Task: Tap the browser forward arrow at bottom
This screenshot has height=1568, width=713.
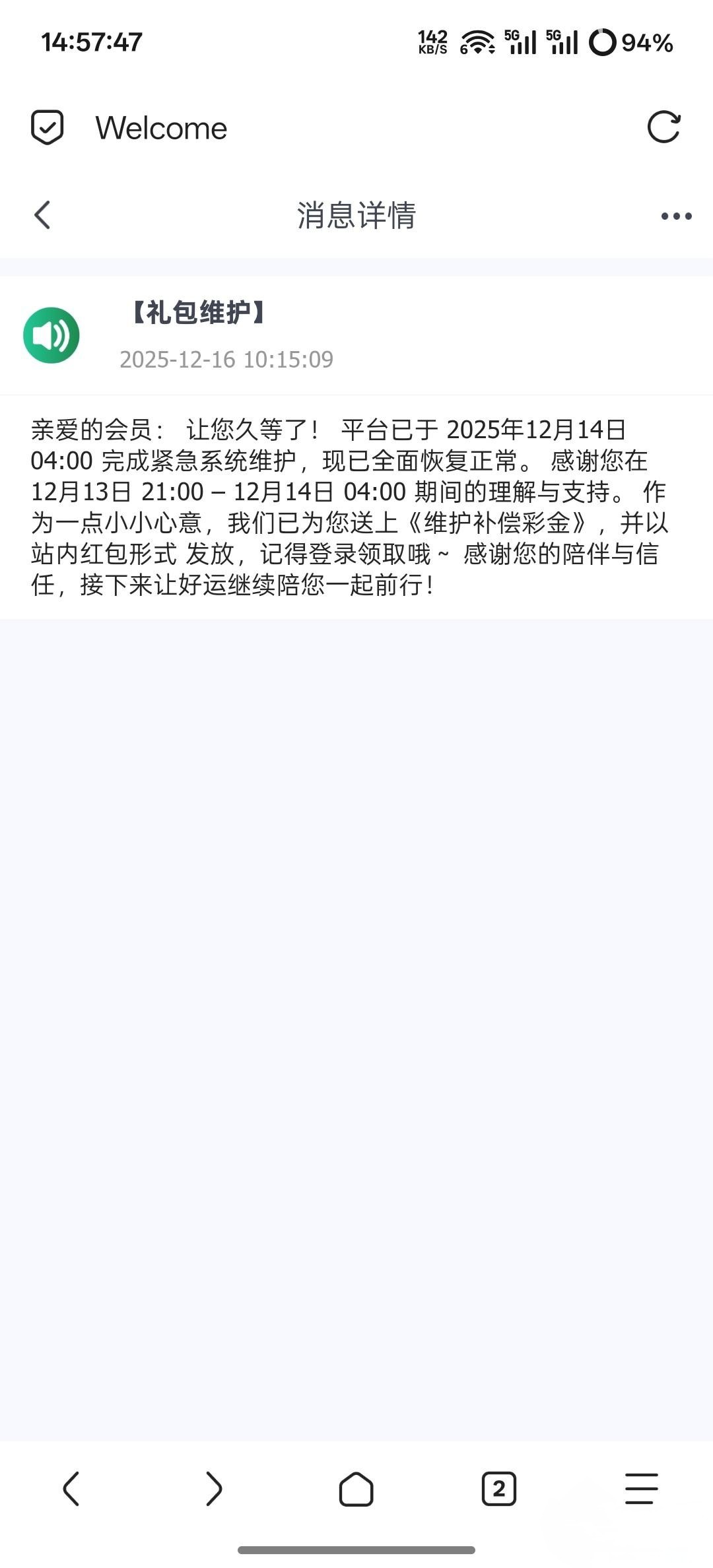Action: pos(213,1489)
